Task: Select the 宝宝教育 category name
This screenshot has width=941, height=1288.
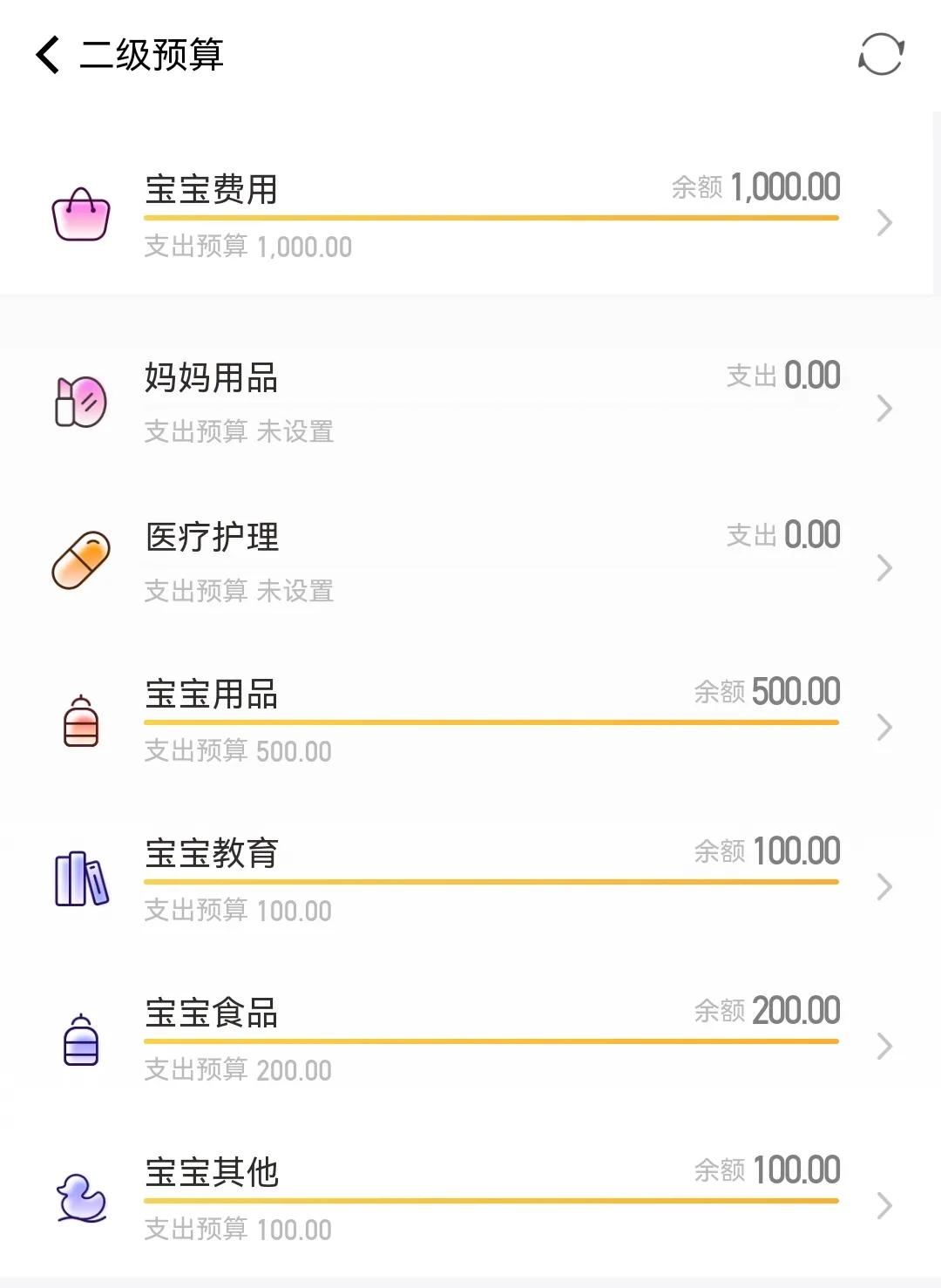Action: pyautogui.click(x=212, y=855)
